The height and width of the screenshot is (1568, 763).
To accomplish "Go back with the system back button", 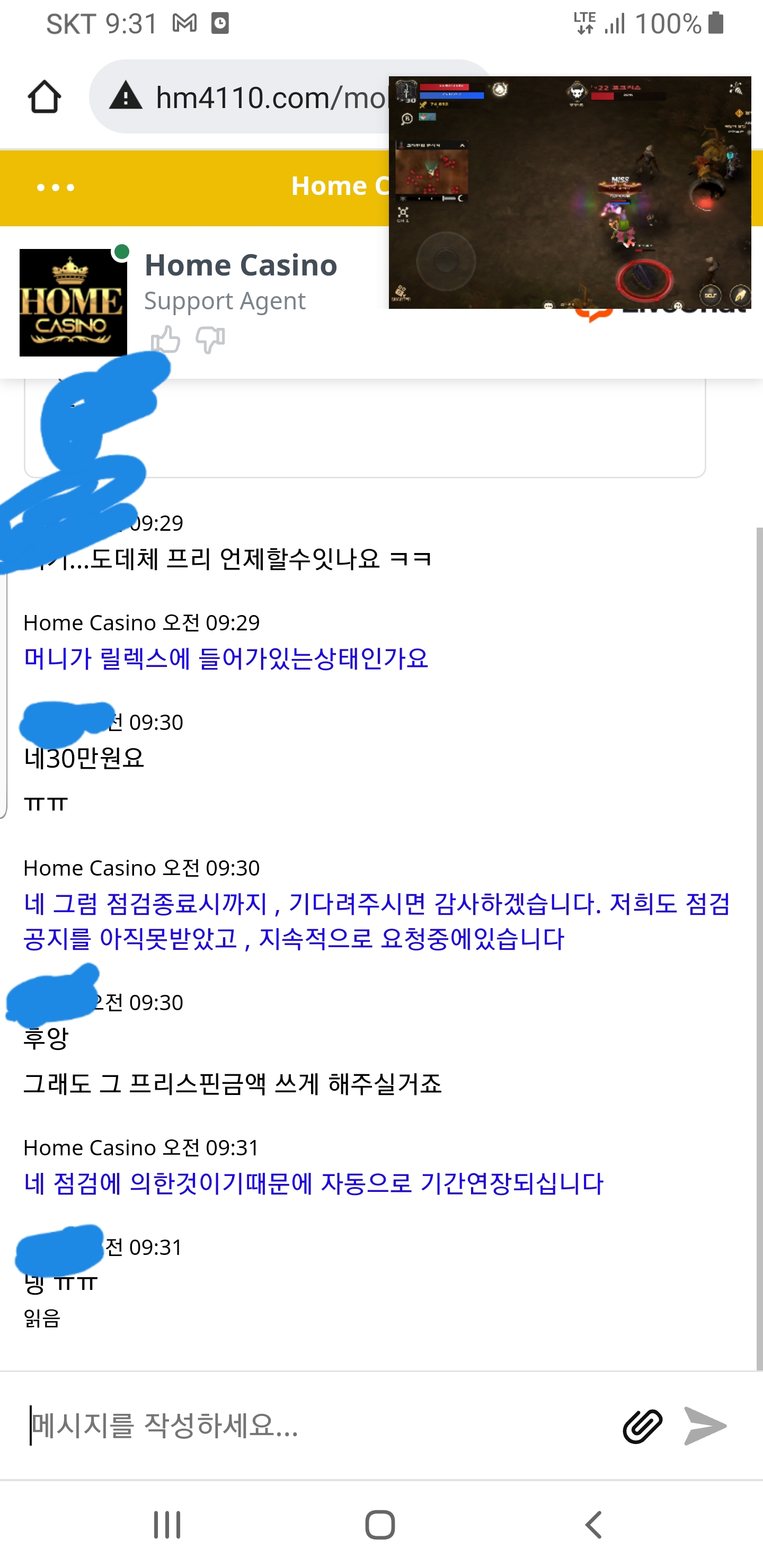I will [x=593, y=1525].
